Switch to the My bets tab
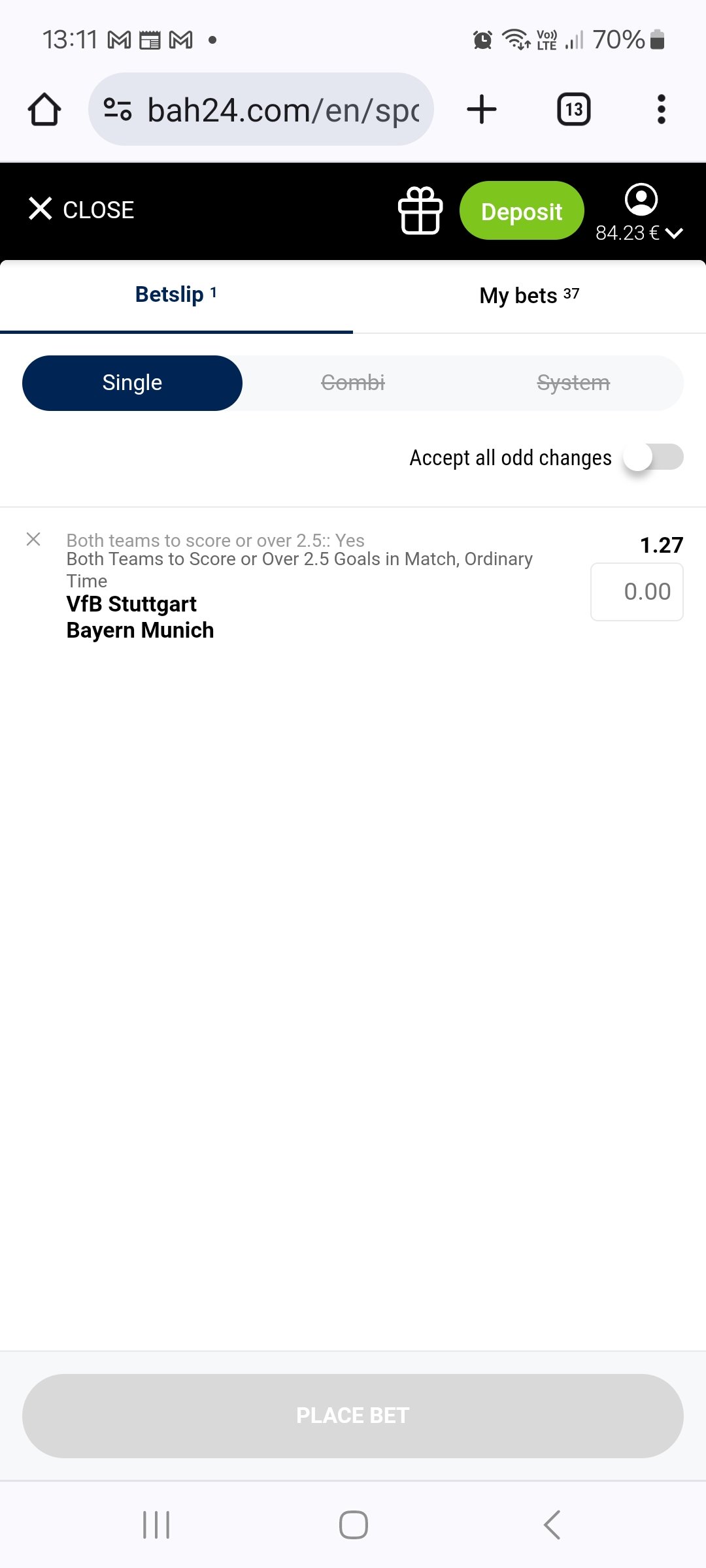Image resolution: width=706 pixels, height=1568 pixels. (x=529, y=295)
